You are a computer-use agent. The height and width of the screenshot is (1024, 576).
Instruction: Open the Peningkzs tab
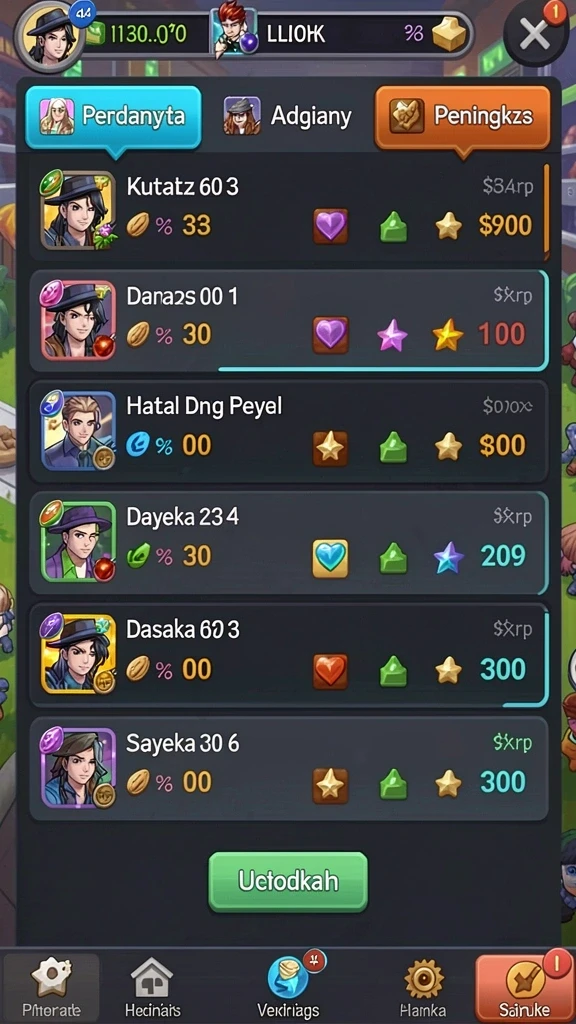(462, 116)
